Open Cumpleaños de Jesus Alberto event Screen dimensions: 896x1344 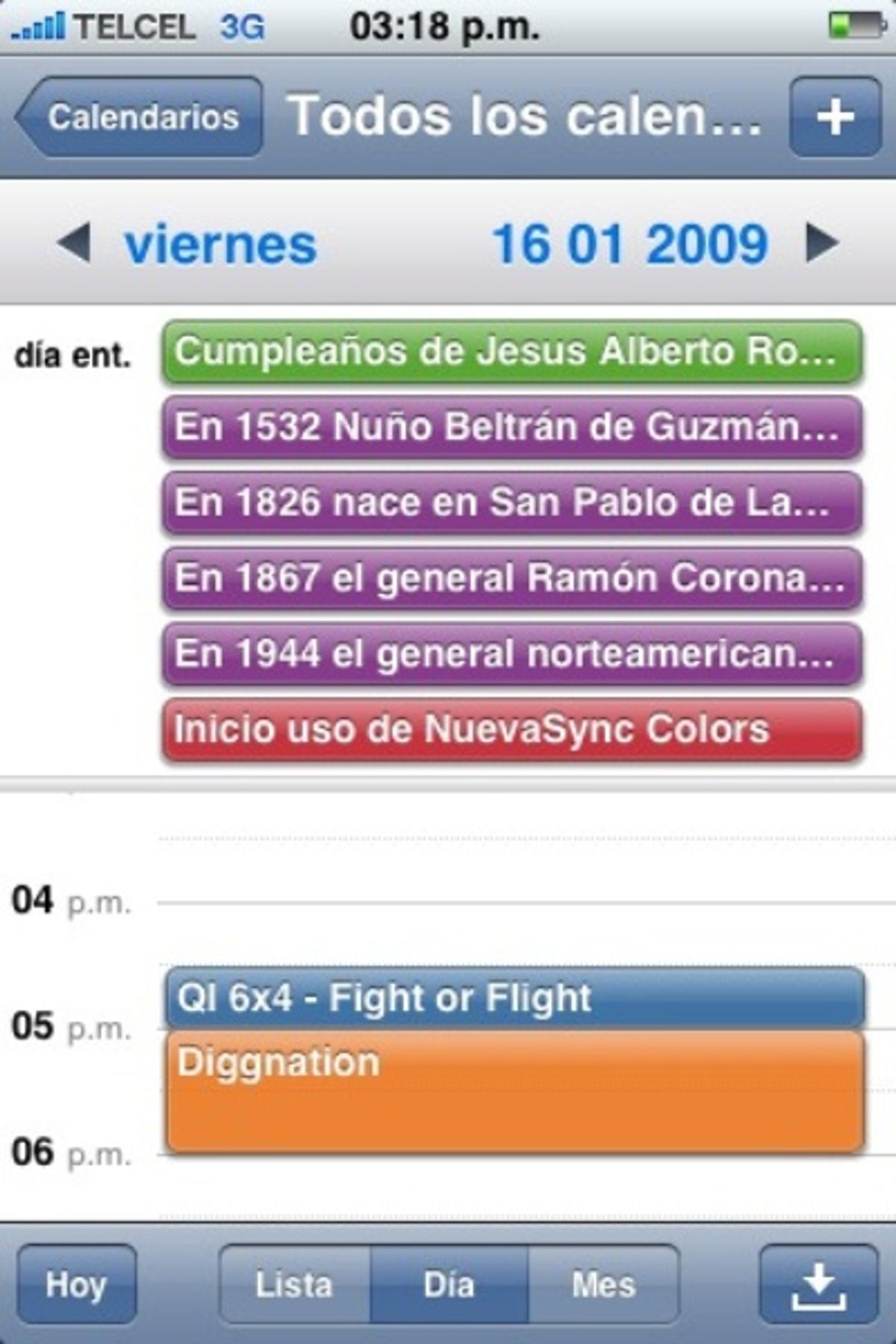coord(511,352)
